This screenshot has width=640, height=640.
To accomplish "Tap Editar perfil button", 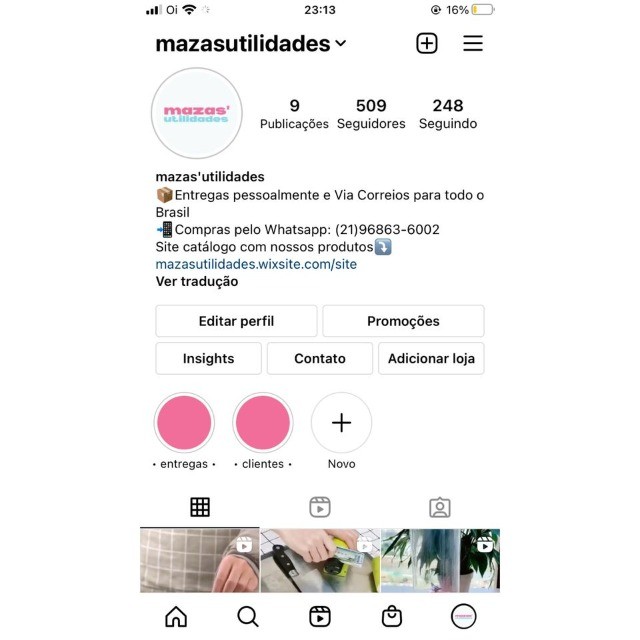I will [236, 321].
